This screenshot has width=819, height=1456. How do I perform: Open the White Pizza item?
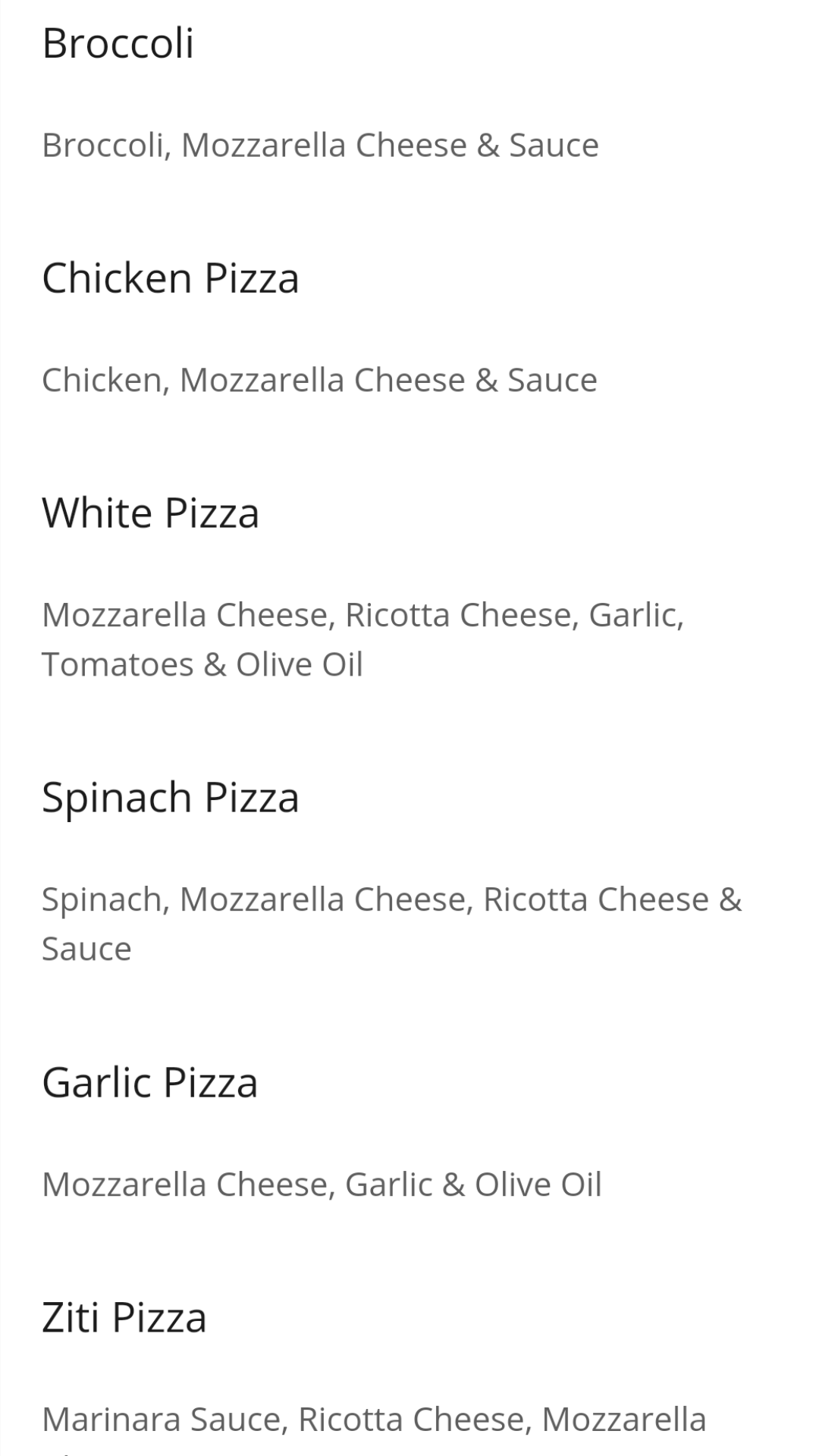click(x=151, y=513)
